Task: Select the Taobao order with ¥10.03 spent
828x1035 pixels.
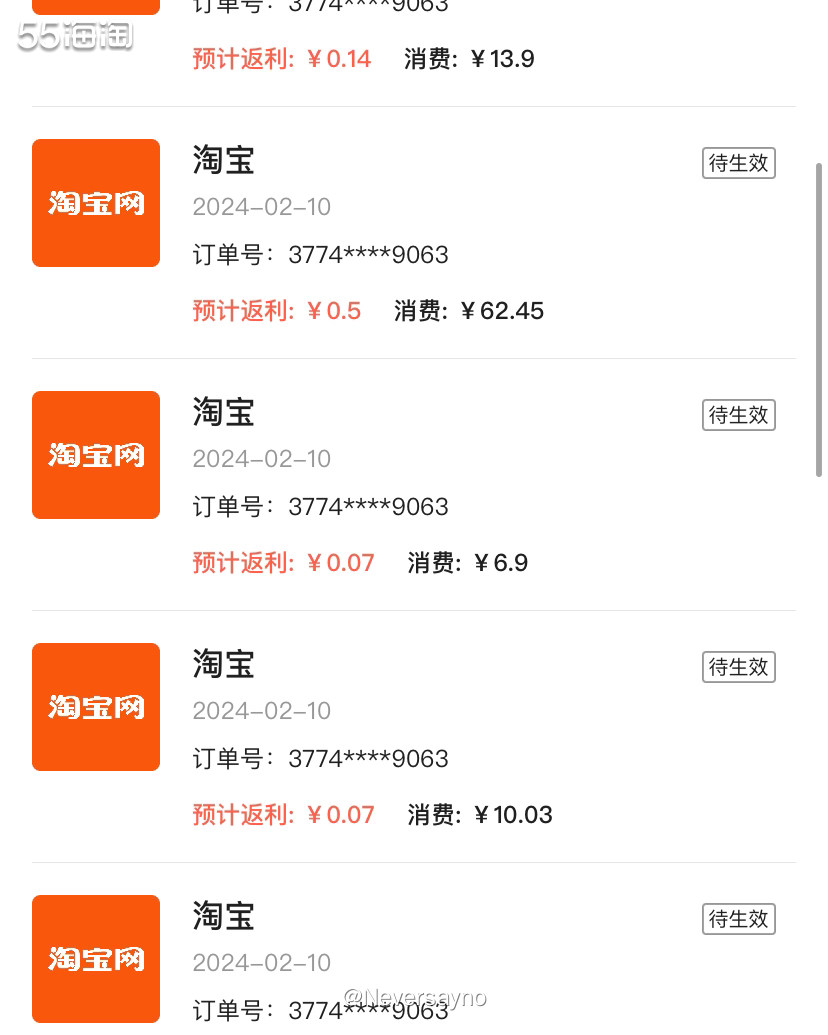Action: (414, 738)
